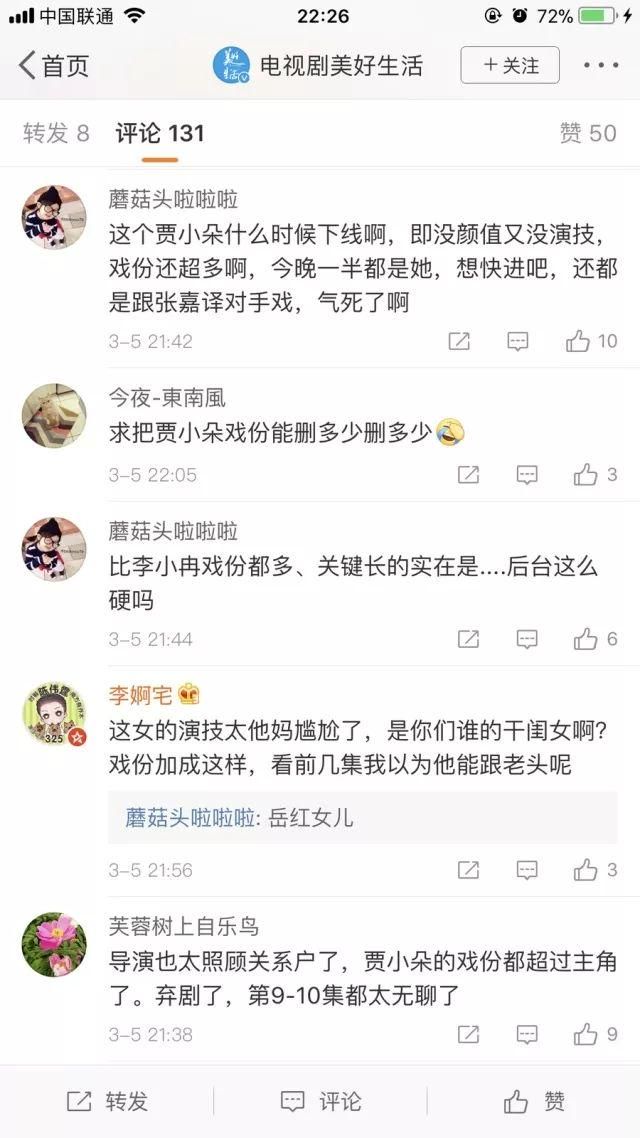Go back to 首页
The image size is (640, 1138).
(x=54, y=66)
